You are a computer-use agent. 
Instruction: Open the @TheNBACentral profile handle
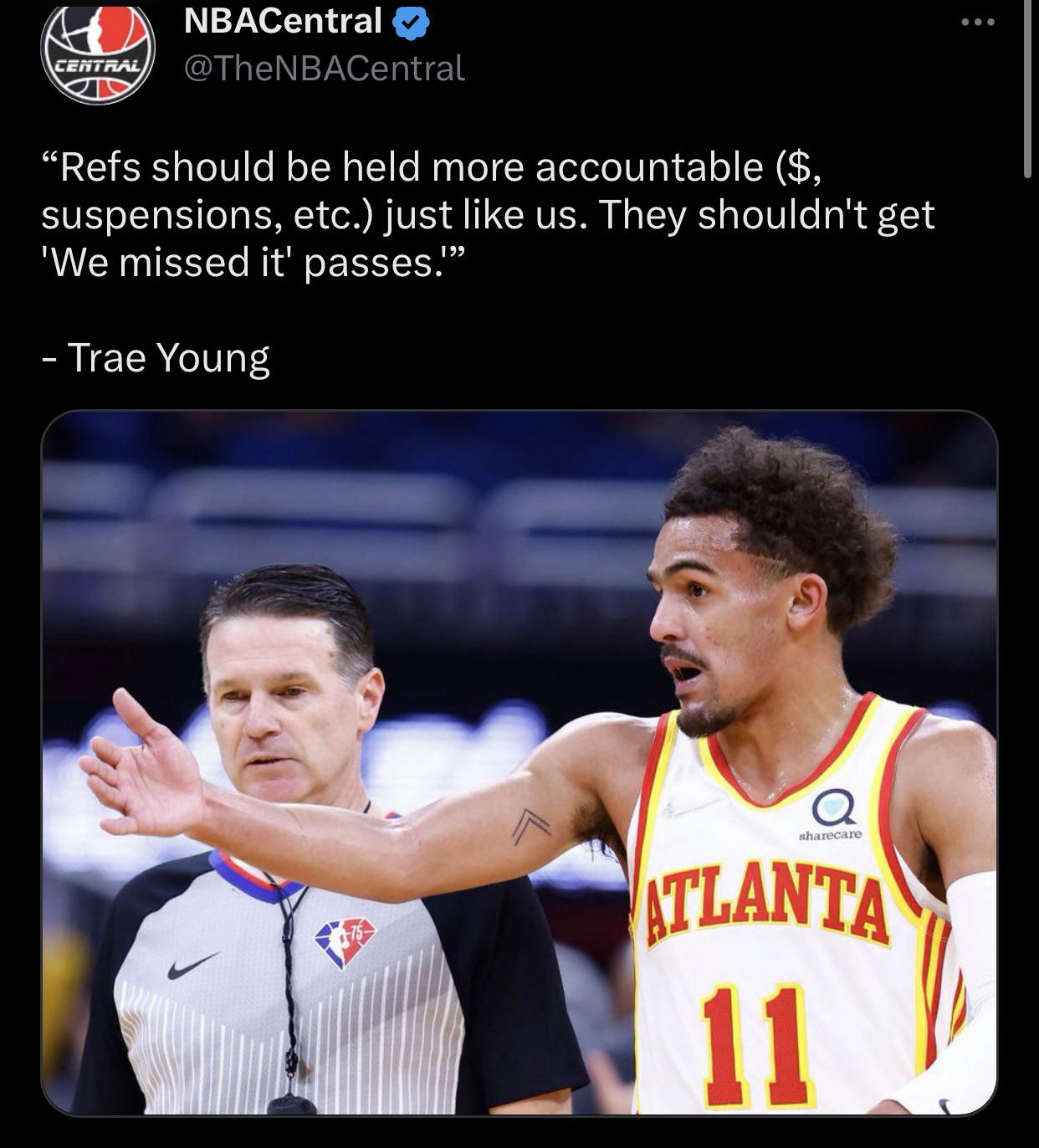(324, 68)
